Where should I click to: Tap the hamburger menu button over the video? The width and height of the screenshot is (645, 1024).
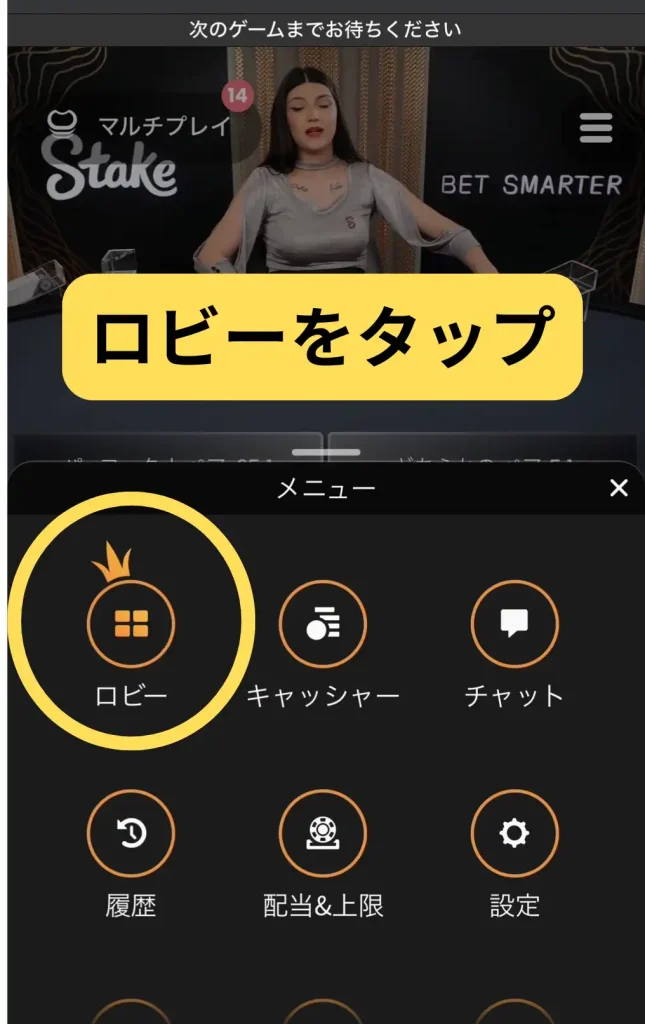(596, 128)
